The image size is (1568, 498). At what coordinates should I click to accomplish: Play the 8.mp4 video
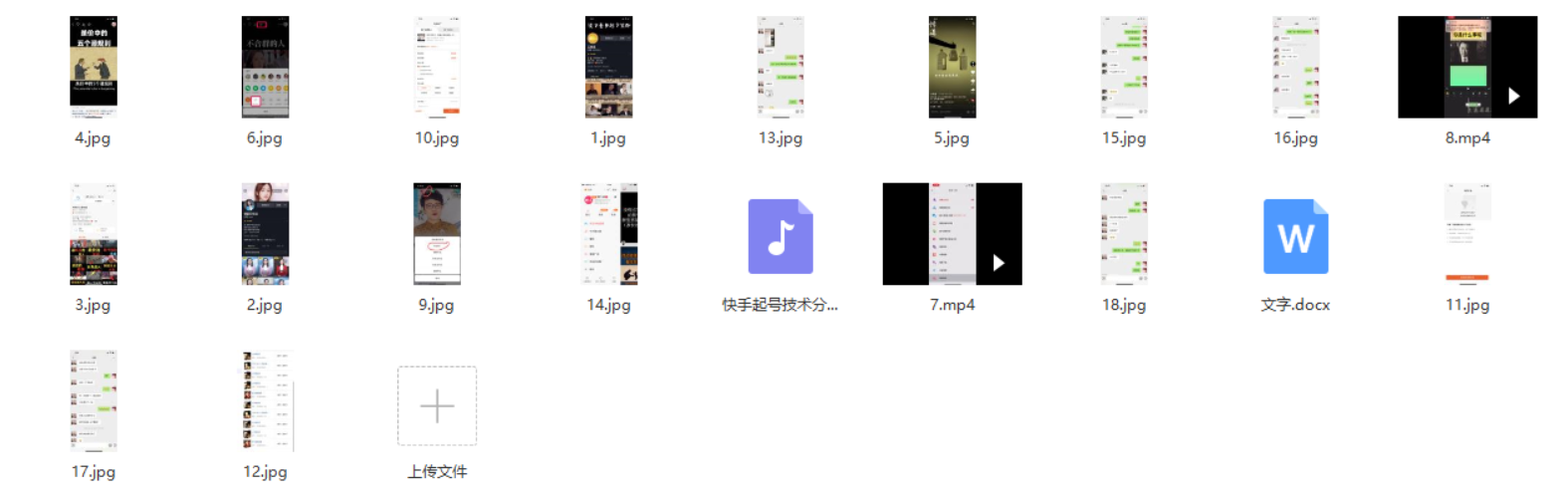click(x=1467, y=67)
